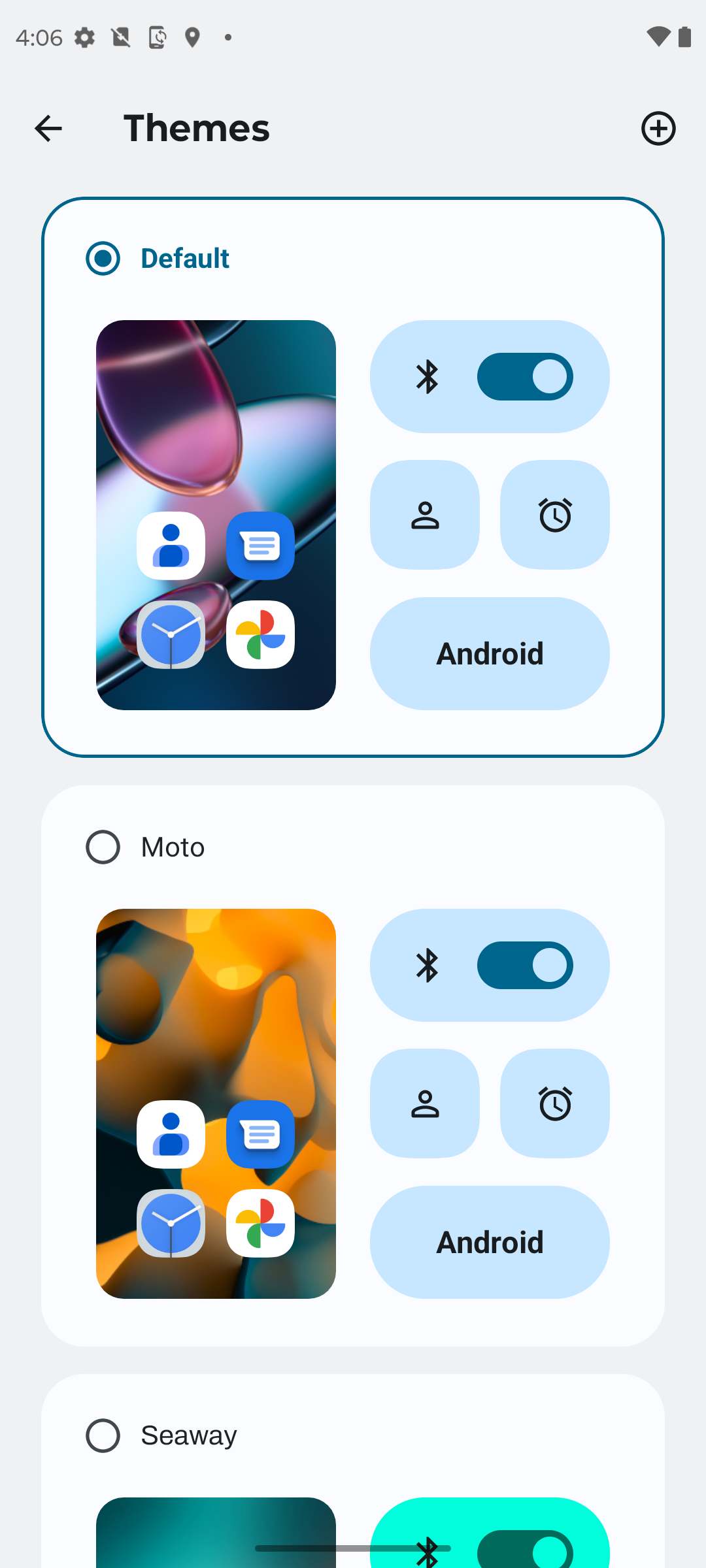Screen dimensions: 706x1568
Task: Open the Moto theme wallpaper preview
Action: (216, 1103)
